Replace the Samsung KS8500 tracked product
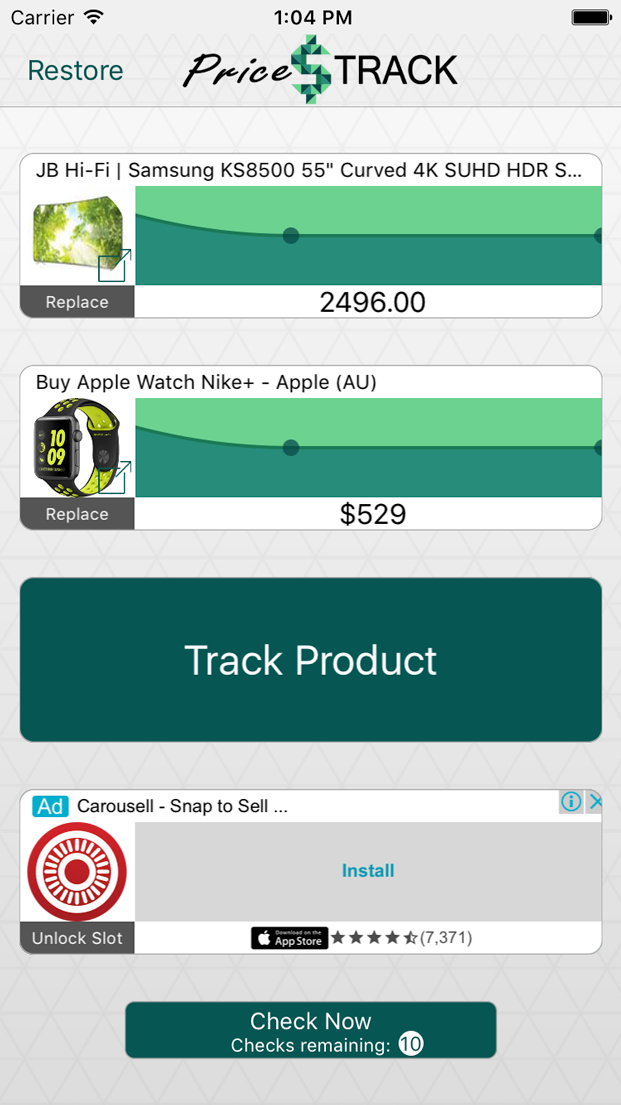Image resolution: width=621 pixels, height=1105 pixels. tap(77, 302)
